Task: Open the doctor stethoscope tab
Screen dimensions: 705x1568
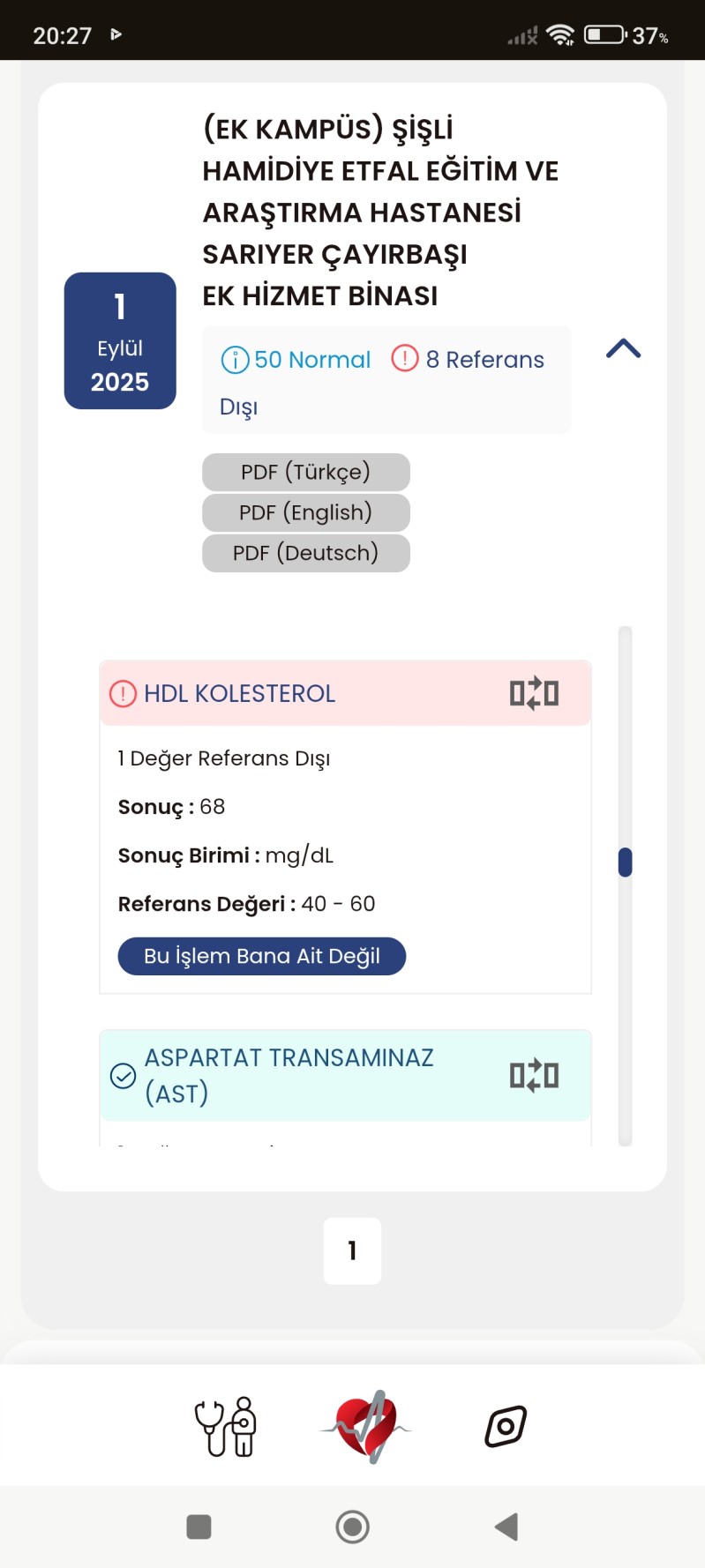Action: [x=226, y=1426]
